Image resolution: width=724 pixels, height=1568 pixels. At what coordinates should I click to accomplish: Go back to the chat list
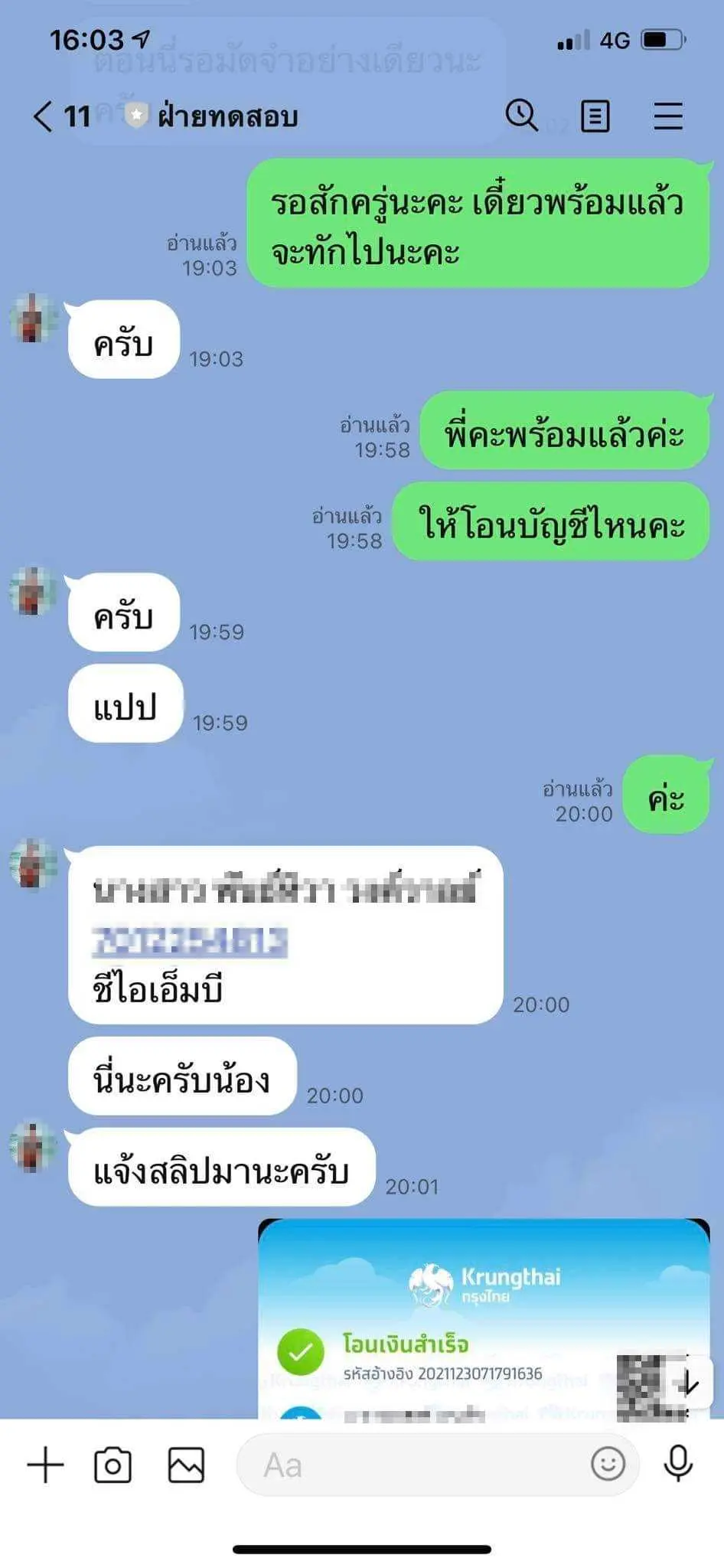coord(44,116)
